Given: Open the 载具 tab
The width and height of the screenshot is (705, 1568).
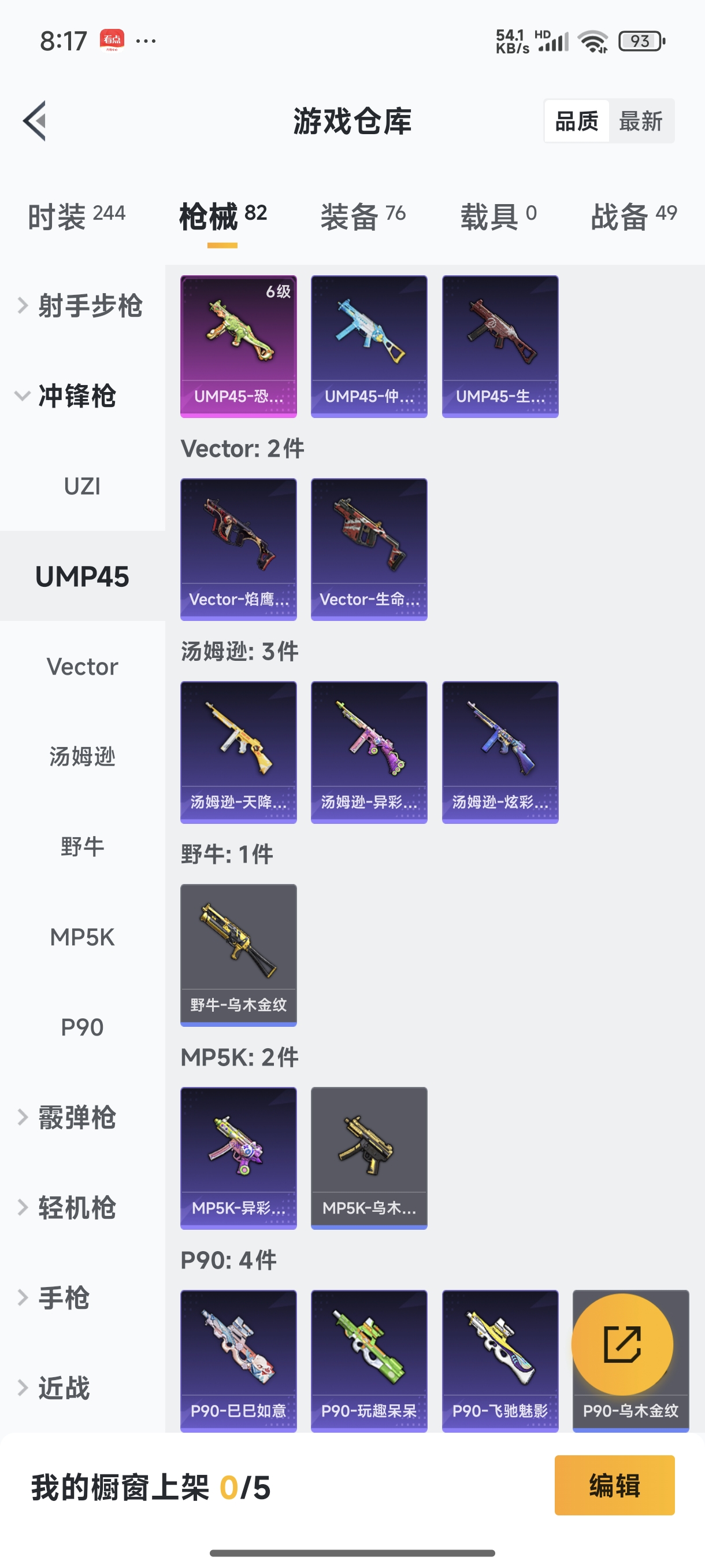Looking at the screenshot, I should click(x=498, y=216).
